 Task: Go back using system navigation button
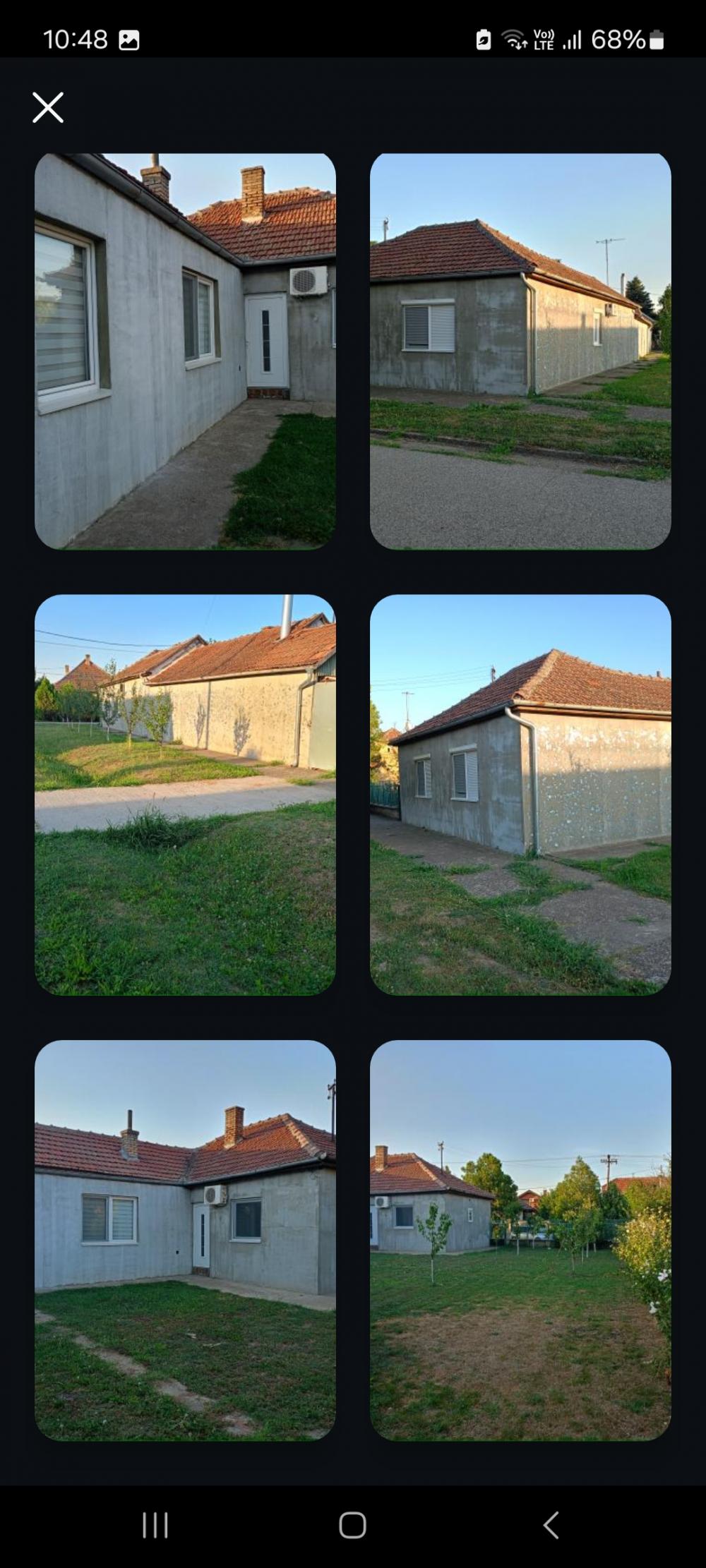(x=551, y=1525)
